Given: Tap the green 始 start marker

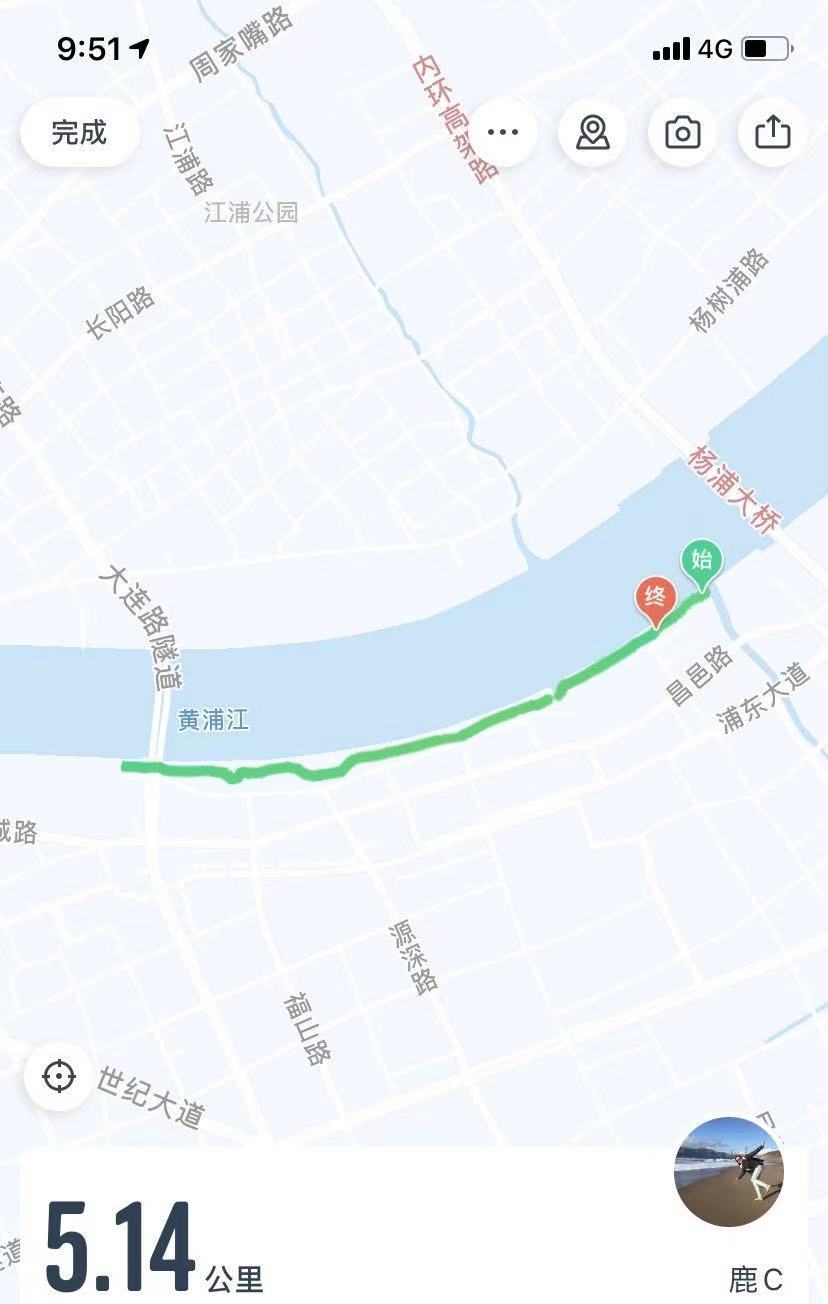Looking at the screenshot, I should [x=702, y=561].
